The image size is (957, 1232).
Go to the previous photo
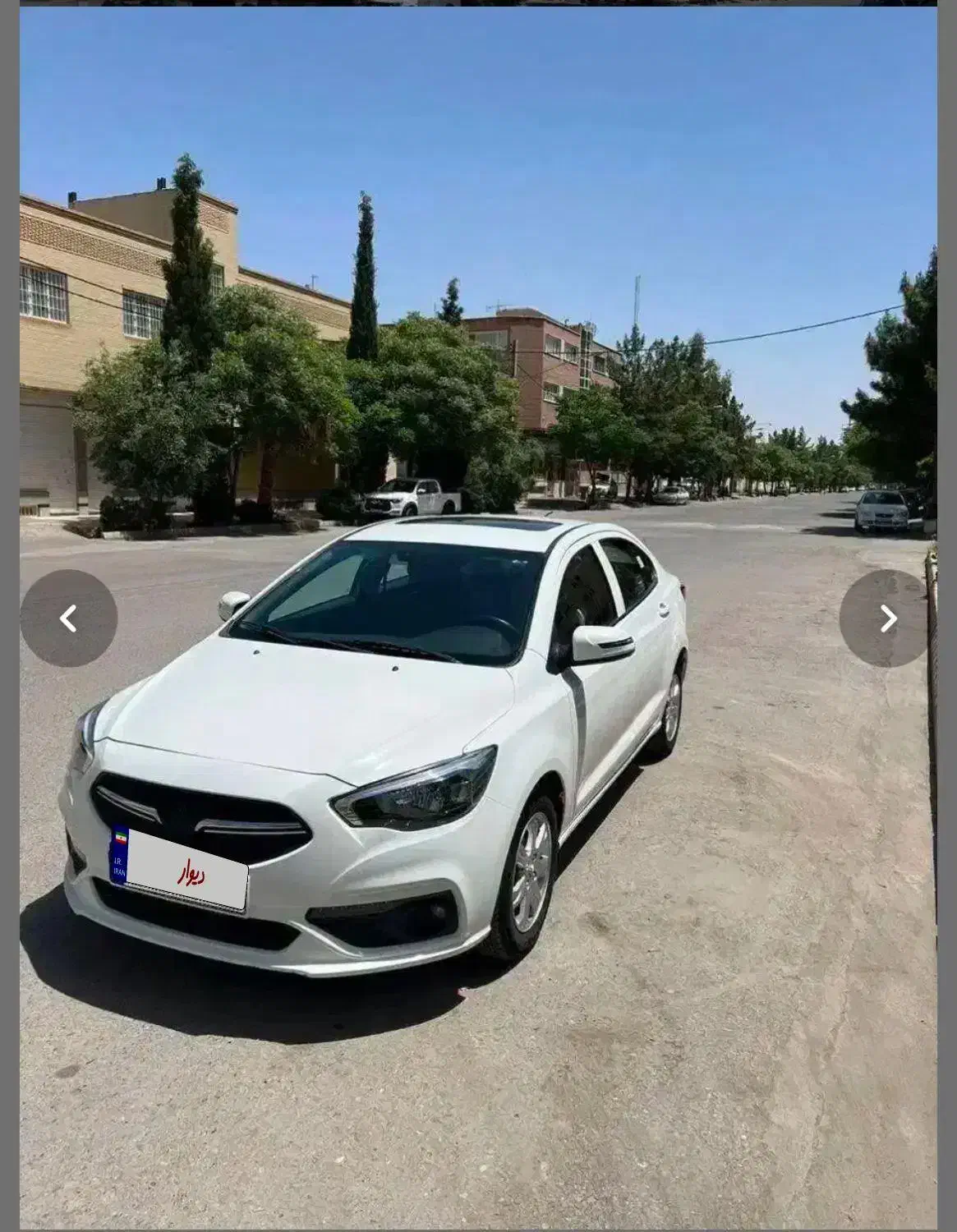point(69,618)
